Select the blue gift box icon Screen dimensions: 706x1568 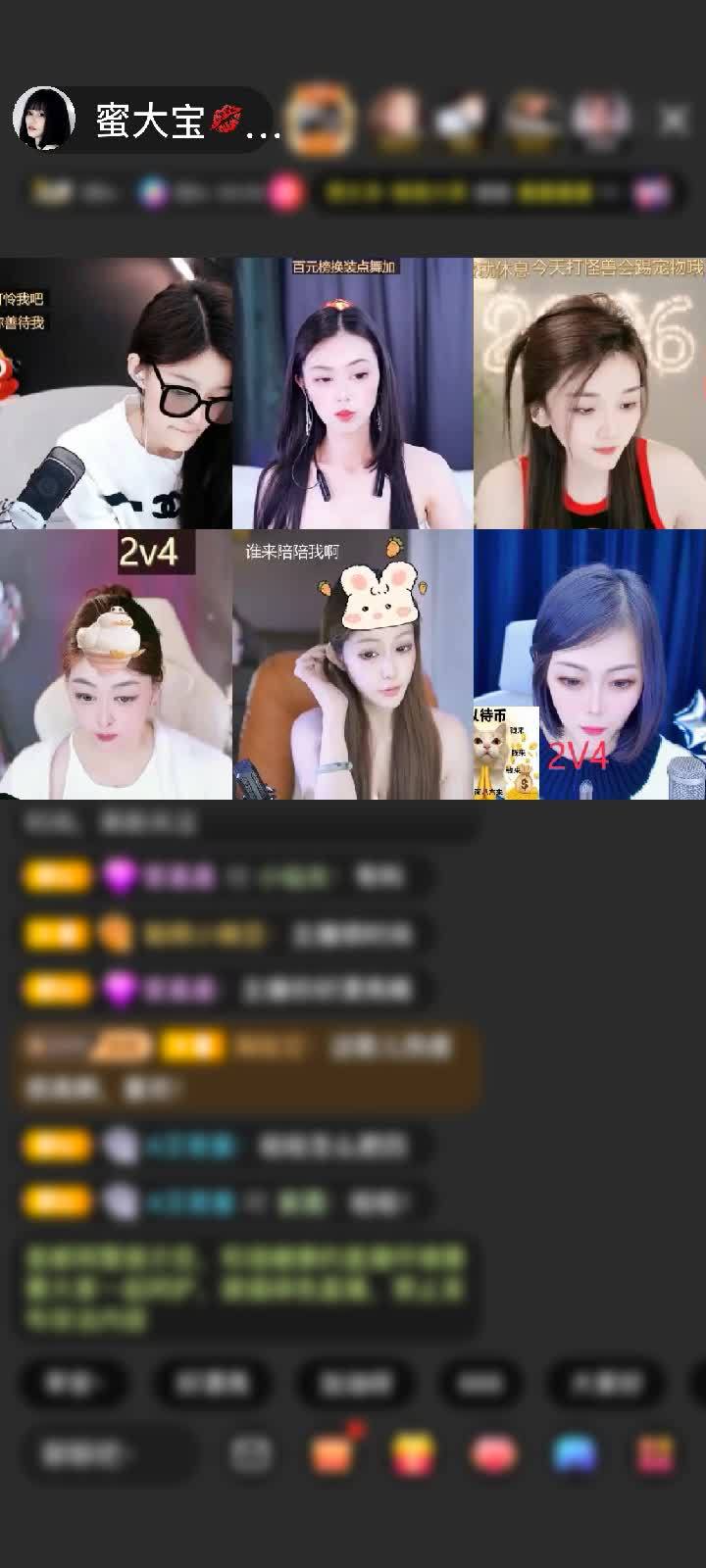click(x=574, y=1451)
